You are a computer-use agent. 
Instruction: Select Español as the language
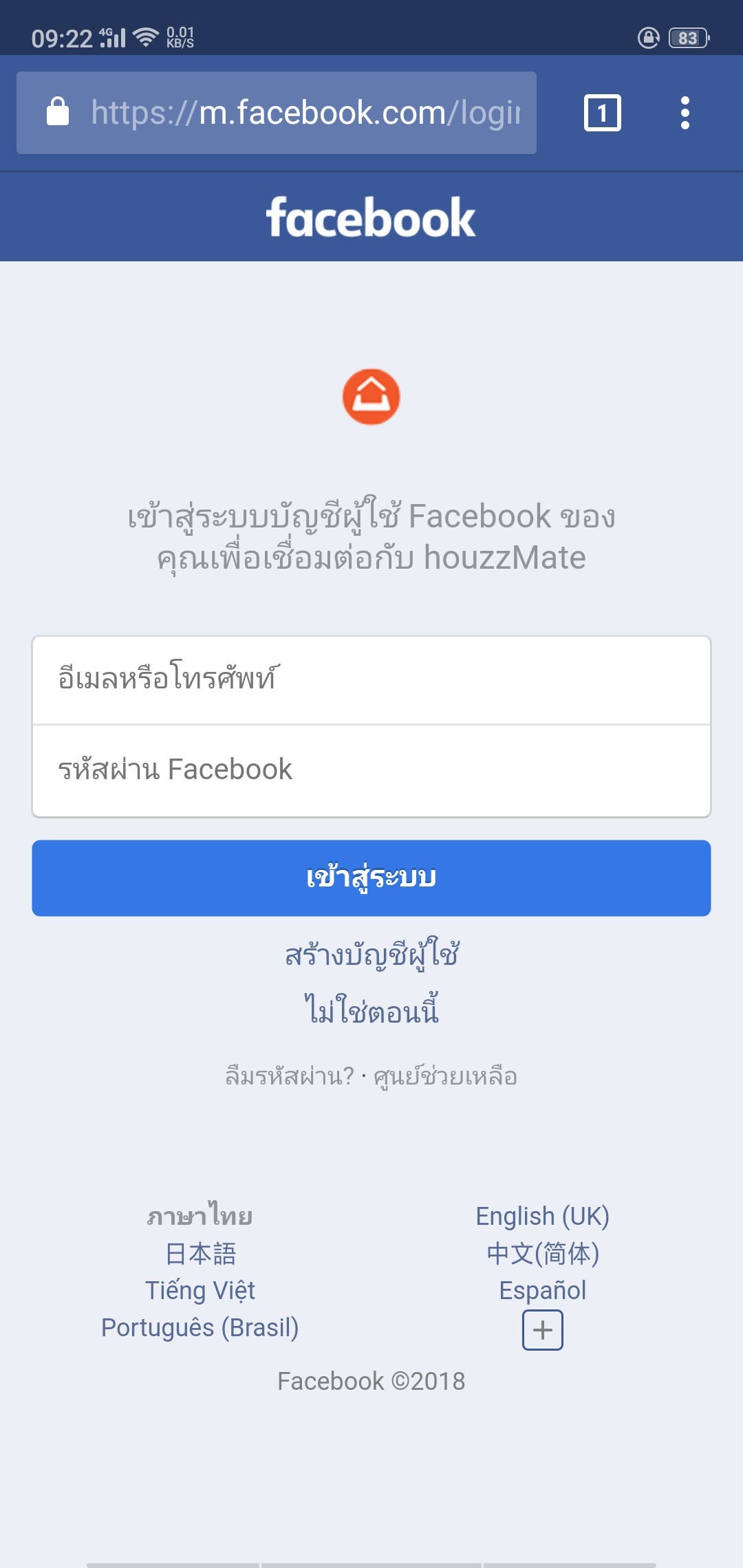click(x=543, y=1290)
